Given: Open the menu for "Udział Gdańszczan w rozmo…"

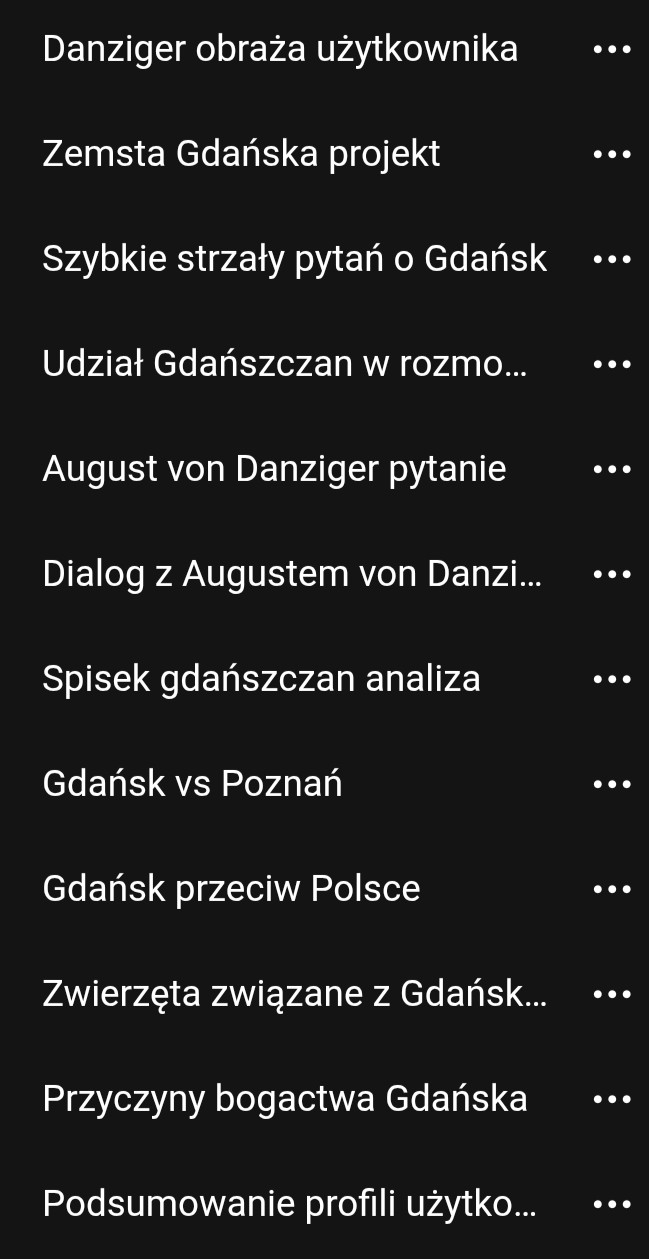Looking at the screenshot, I should pos(612,364).
